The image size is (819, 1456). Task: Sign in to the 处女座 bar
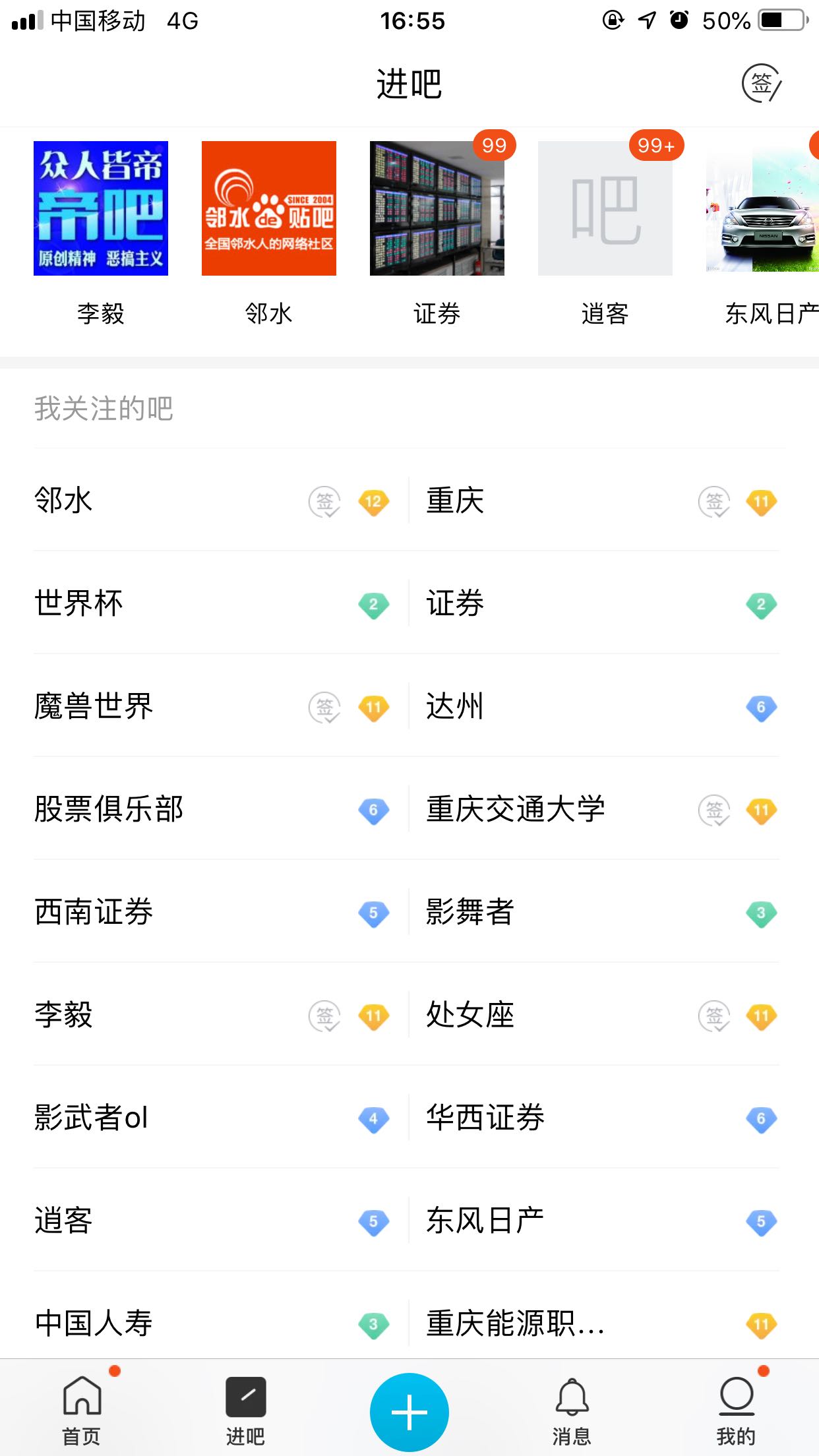click(714, 1016)
